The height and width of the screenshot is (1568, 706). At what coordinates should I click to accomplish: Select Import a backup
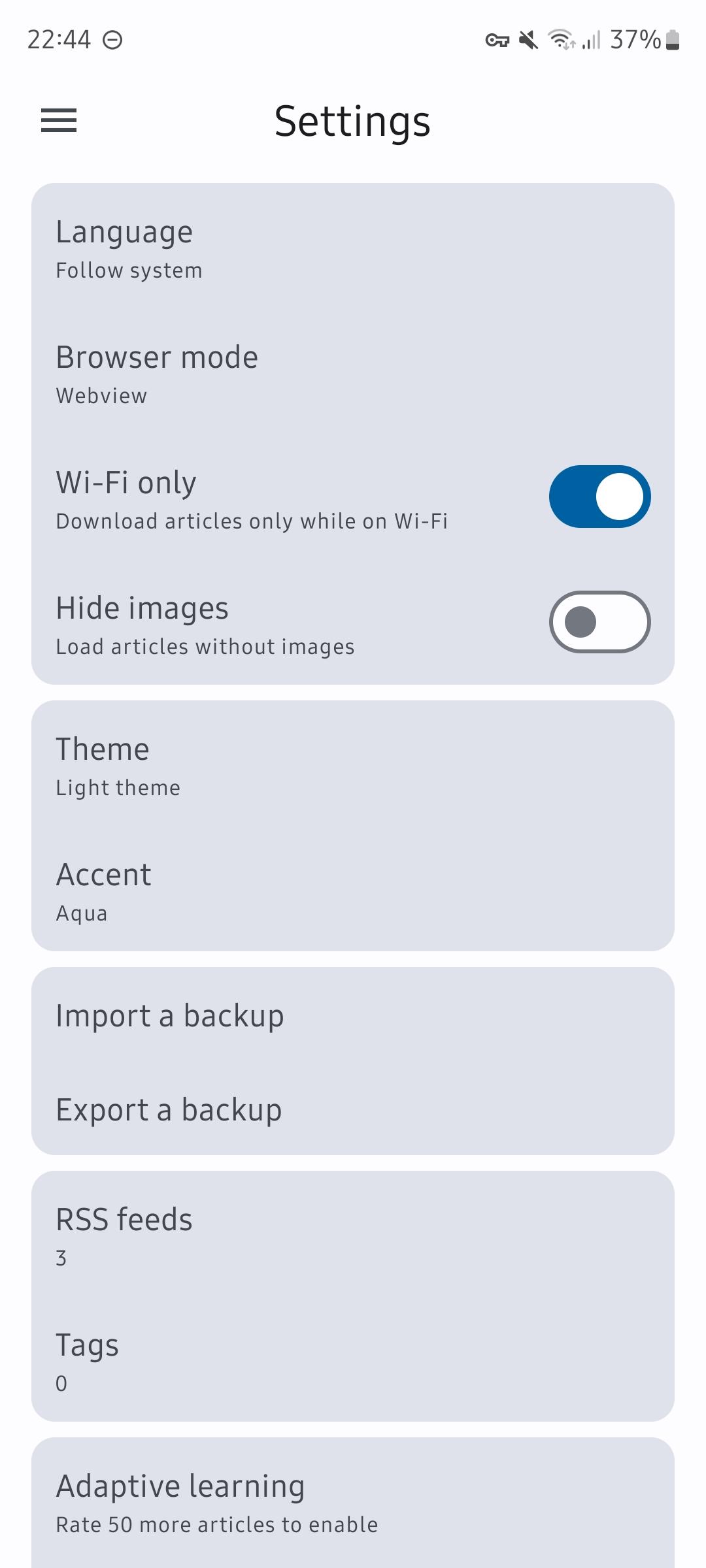coord(353,1016)
